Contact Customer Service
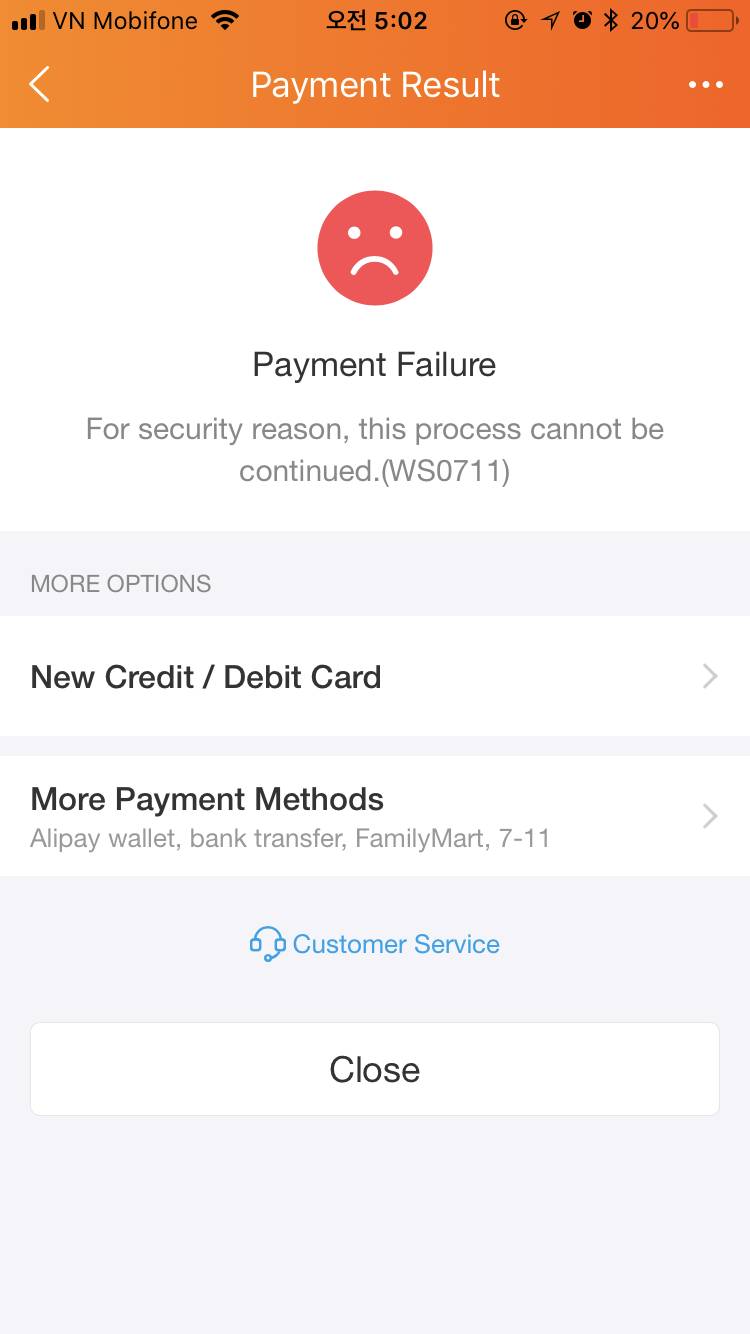 (375, 944)
